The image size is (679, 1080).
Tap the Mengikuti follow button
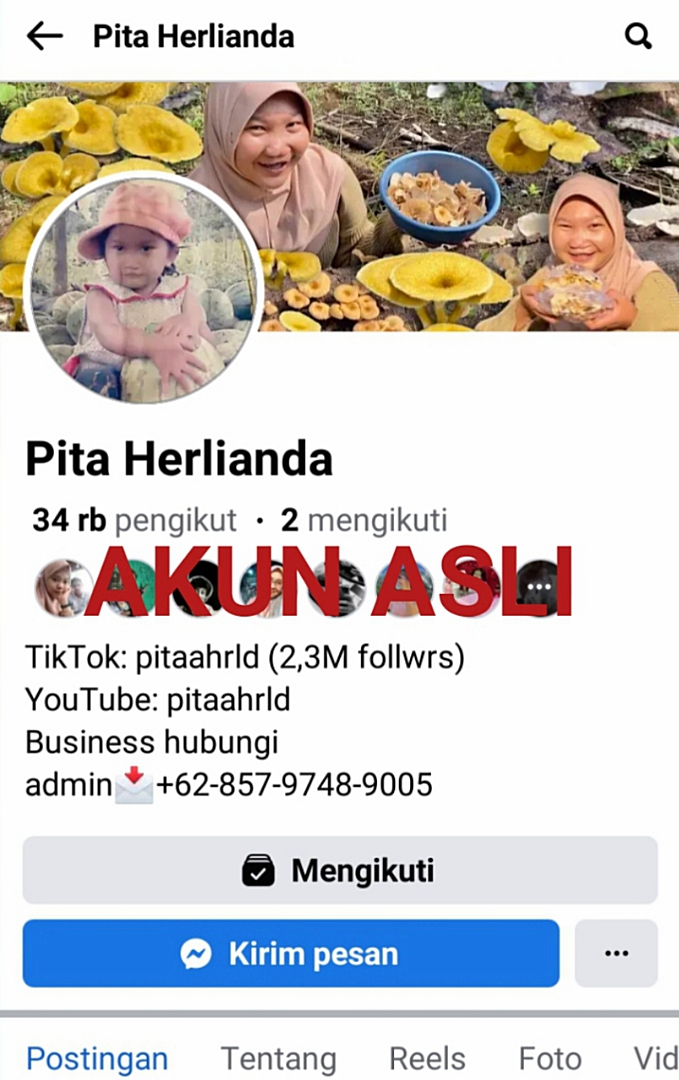coord(340,871)
